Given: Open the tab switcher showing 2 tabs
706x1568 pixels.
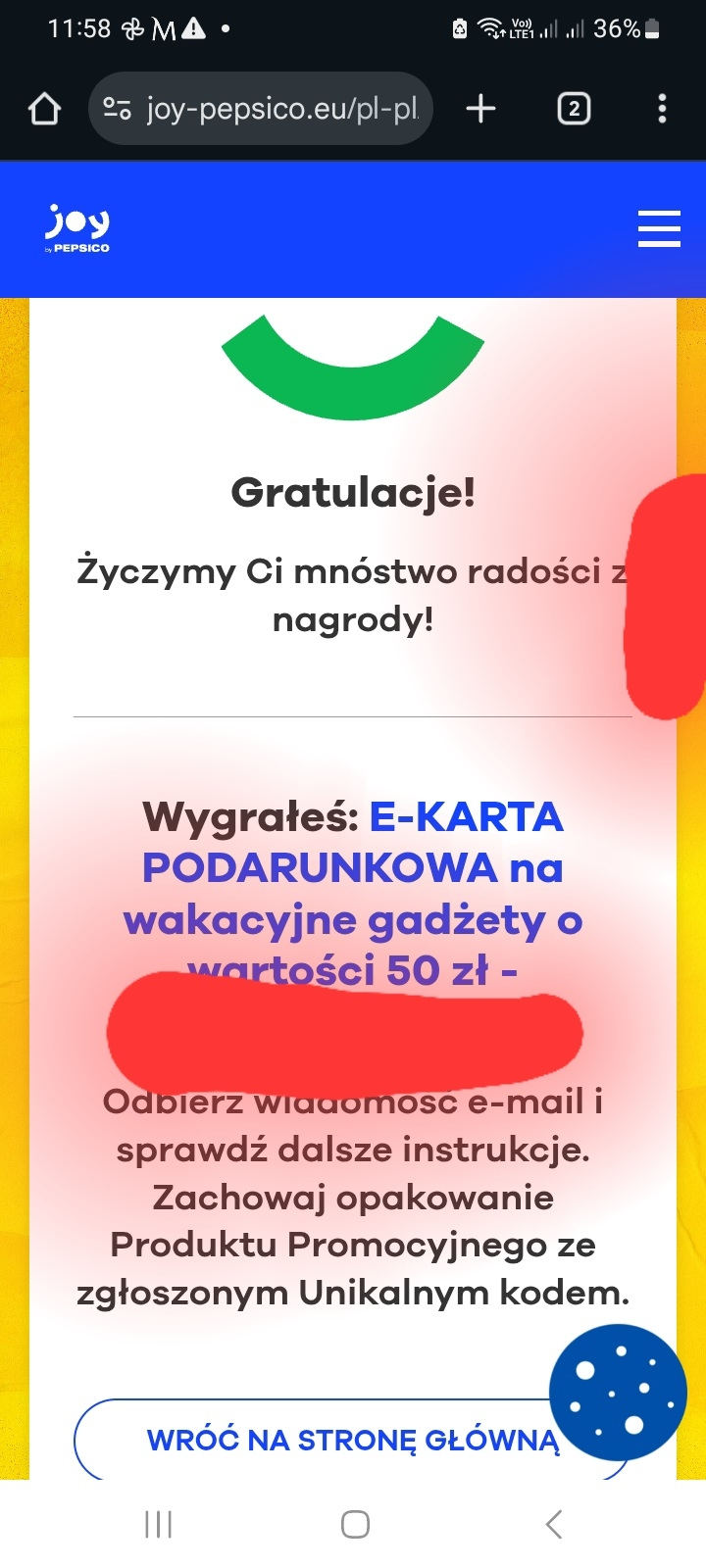Looking at the screenshot, I should click(574, 109).
